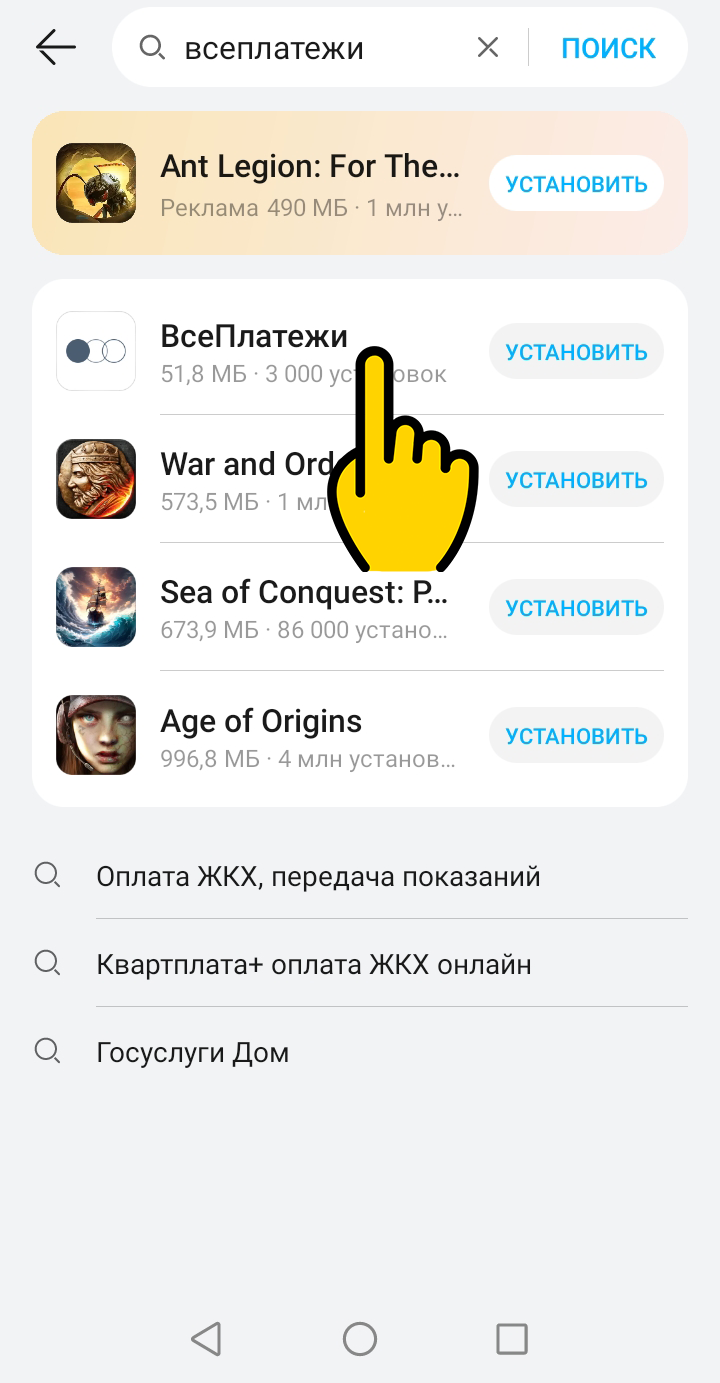Install Age of Origins

coord(576,736)
